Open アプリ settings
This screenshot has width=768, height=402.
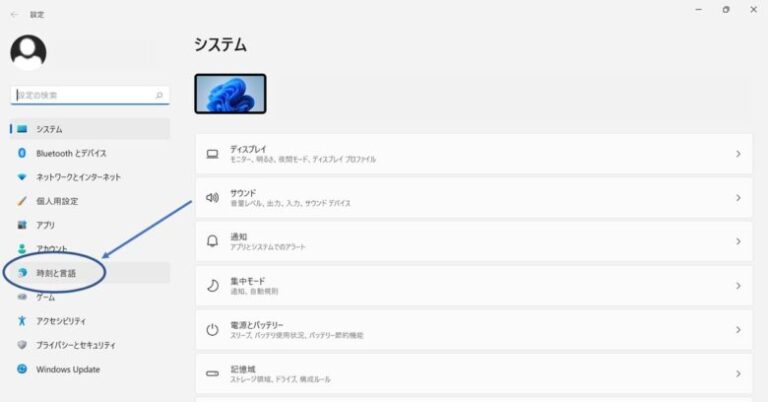[45, 225]
